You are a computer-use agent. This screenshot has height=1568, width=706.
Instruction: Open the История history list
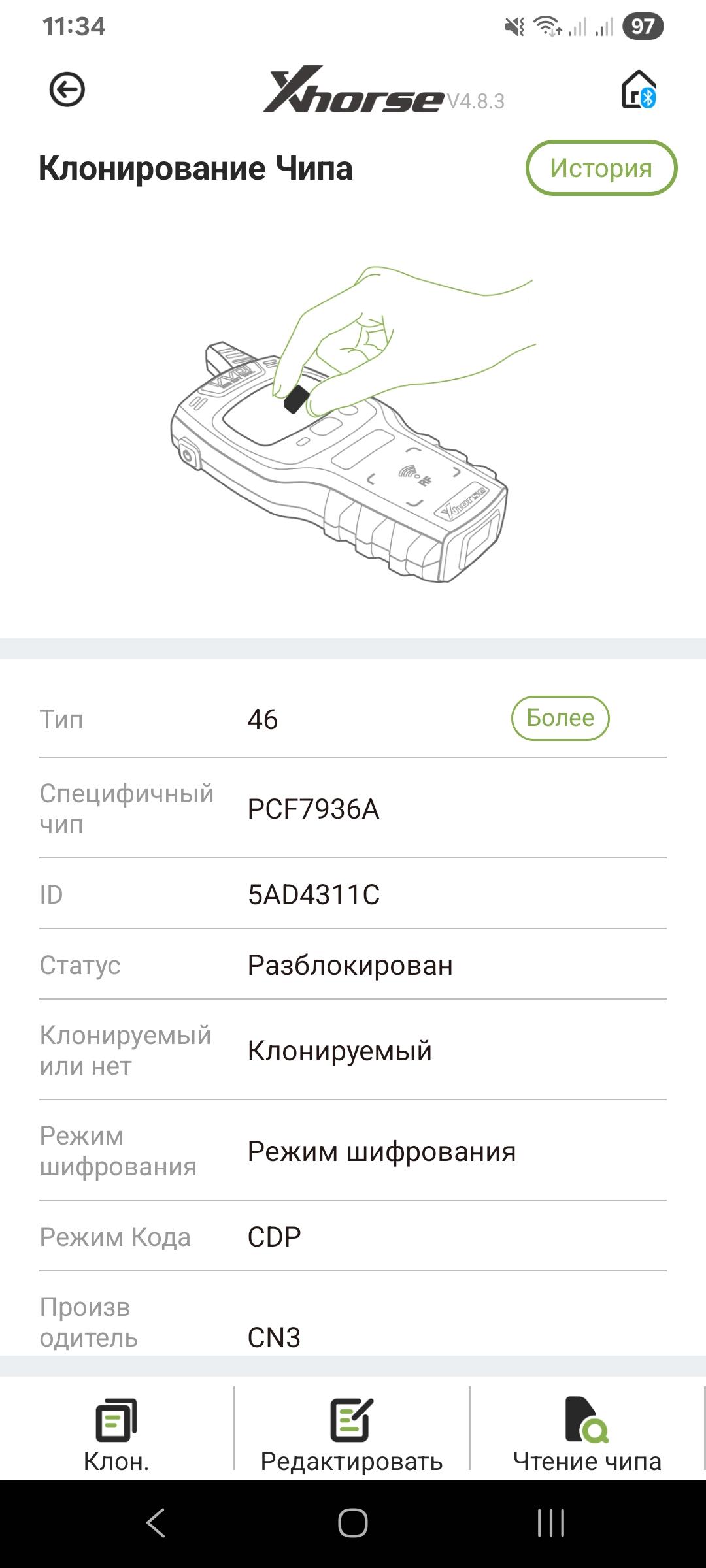[601, 168]
